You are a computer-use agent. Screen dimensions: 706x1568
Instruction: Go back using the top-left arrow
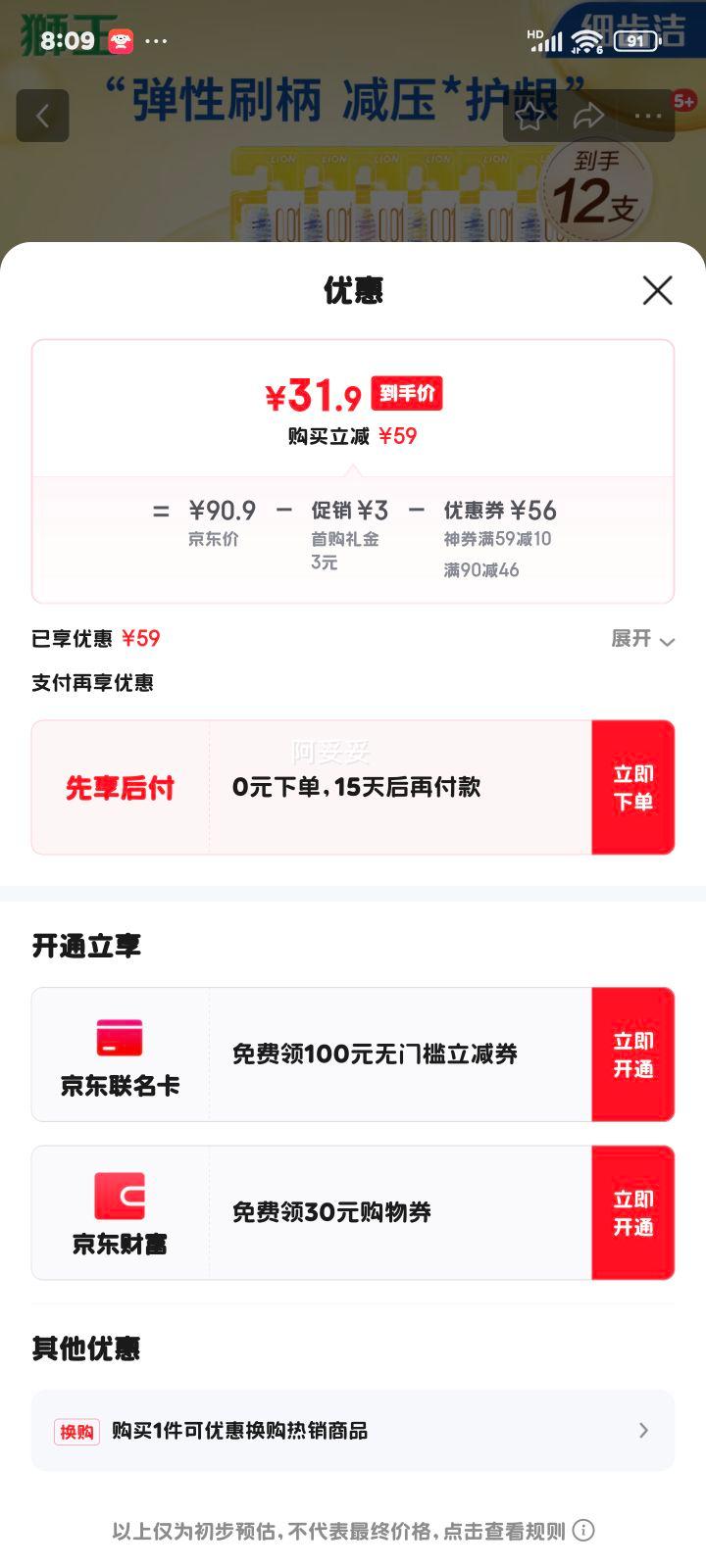point(42,116)
